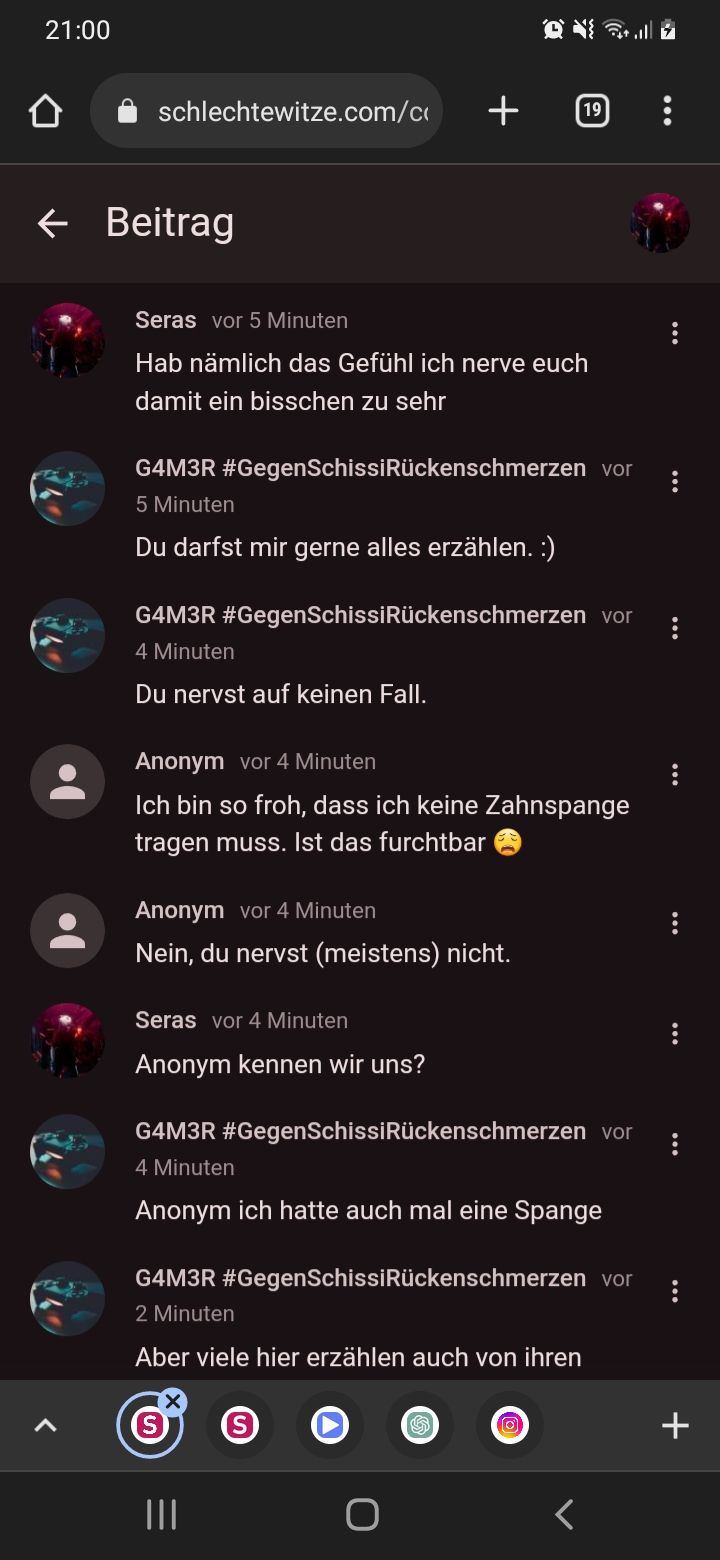Switch to the Instagram tab in the tab strip
Screen dimensions: 720x1560
510,1425
